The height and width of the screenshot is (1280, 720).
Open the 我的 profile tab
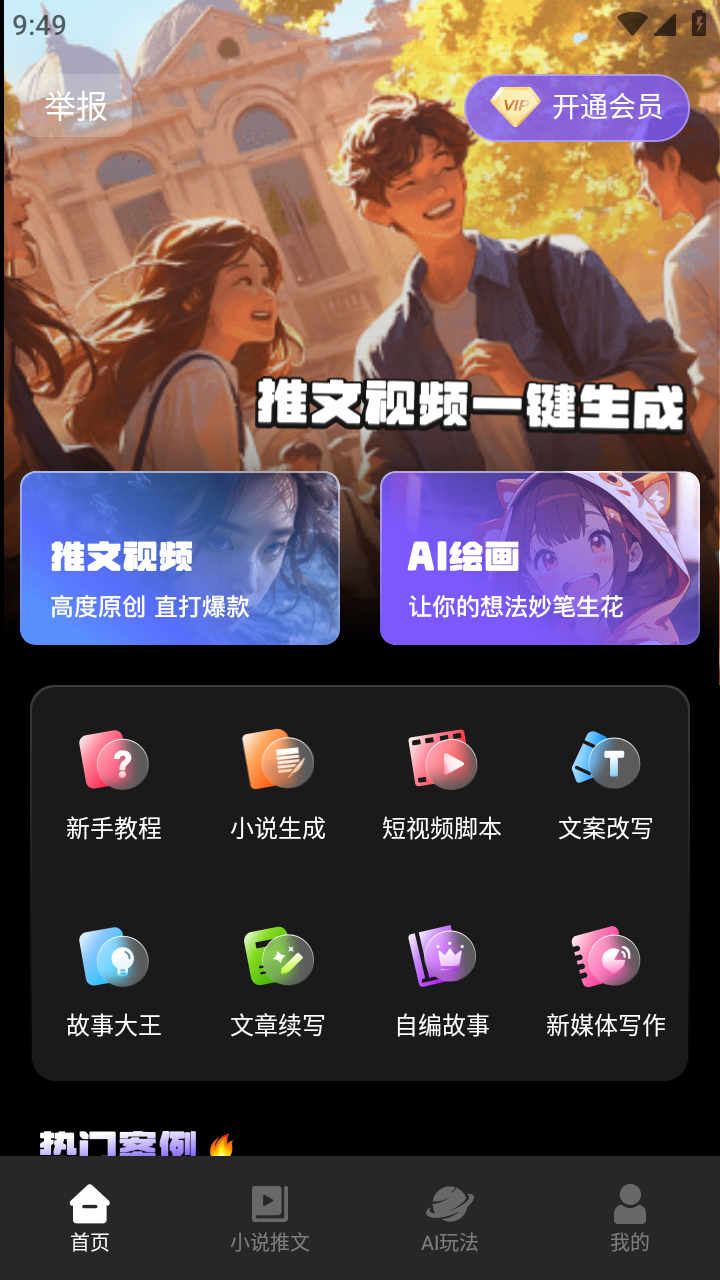pyautogui.click(x=630, y=1218)
